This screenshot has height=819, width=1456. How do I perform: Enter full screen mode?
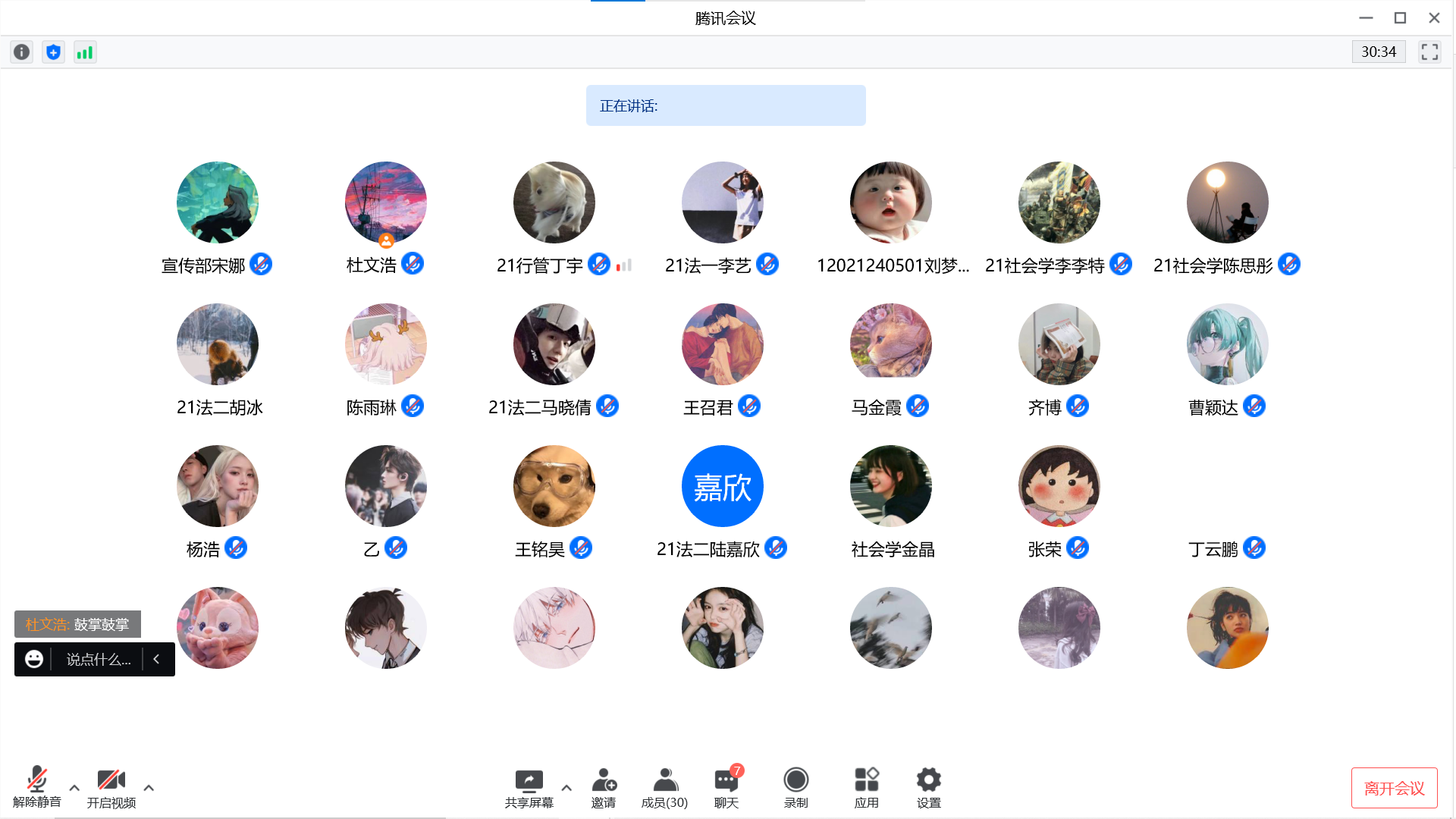[x=1429, y=52]
